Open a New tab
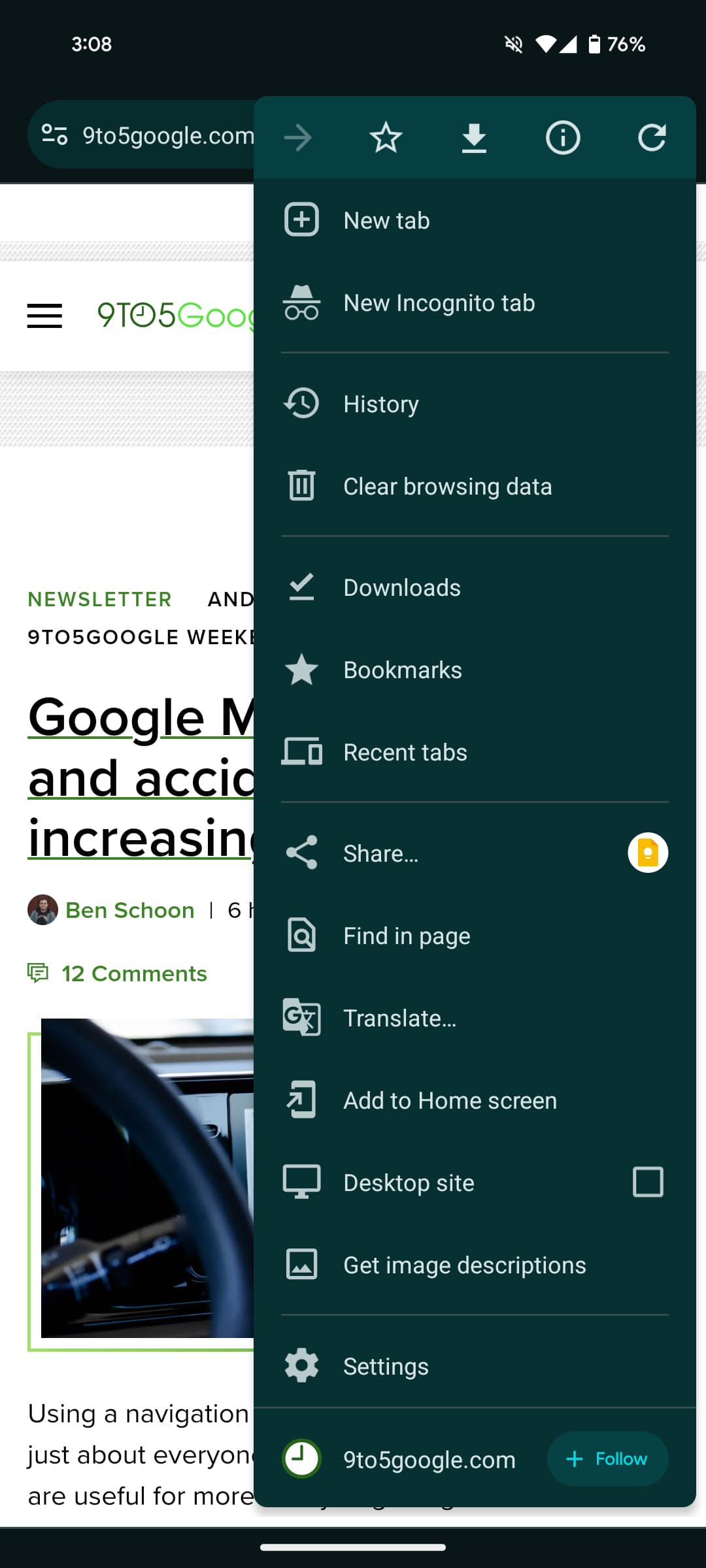 [x=386, y=221]
